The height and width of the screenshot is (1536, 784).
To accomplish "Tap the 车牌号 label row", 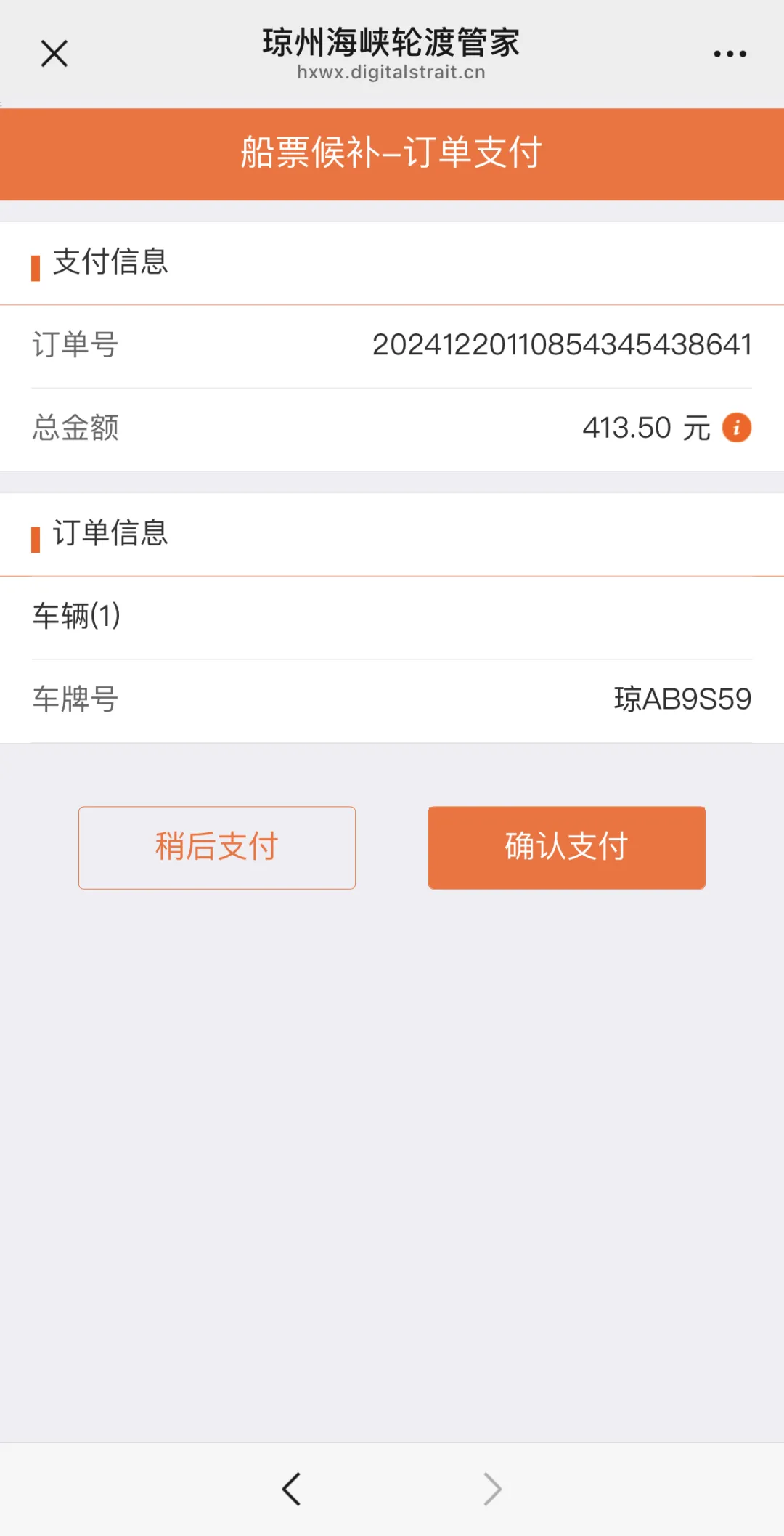I will pos(74,699).
